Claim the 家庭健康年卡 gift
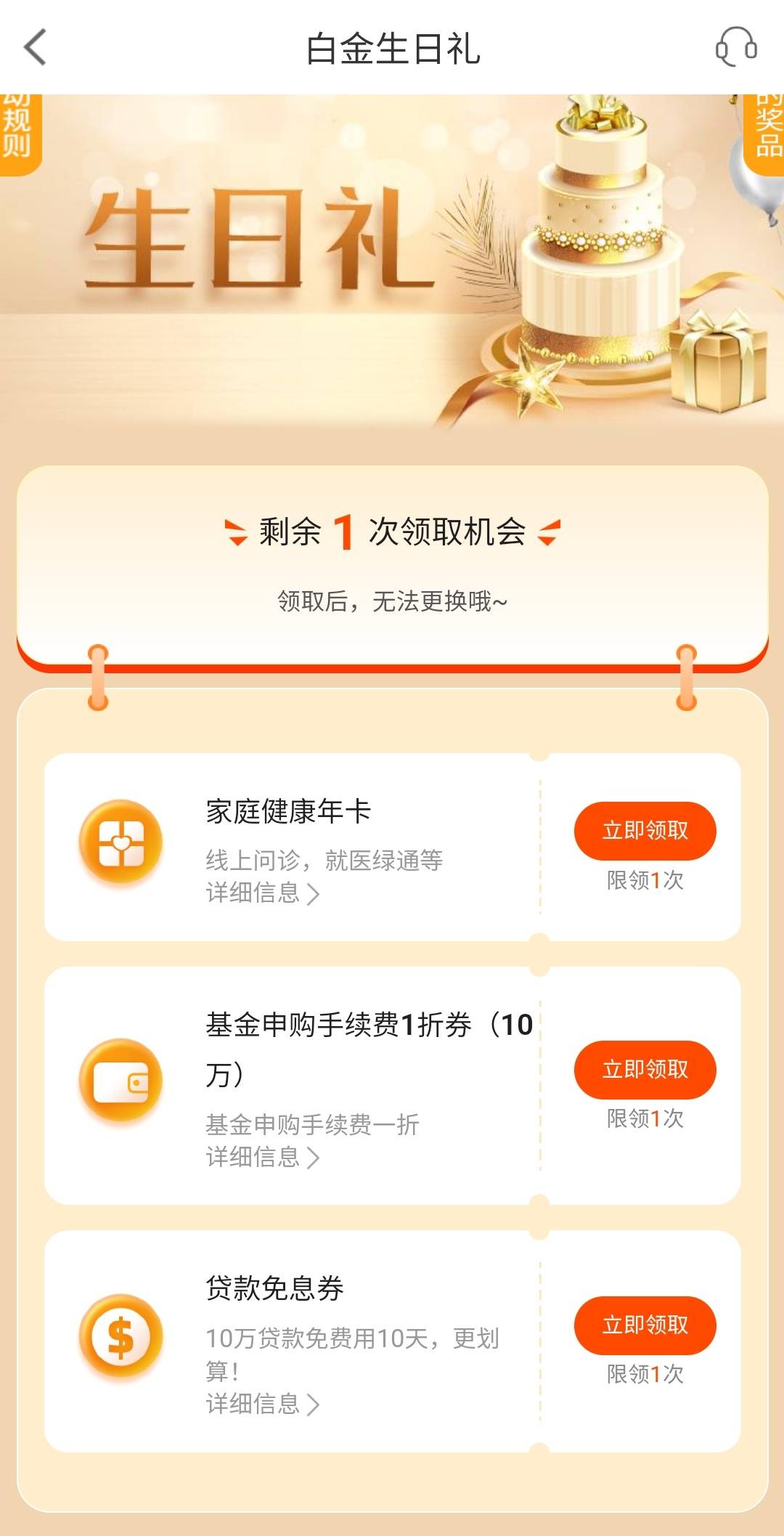Viewport: 784px width, 1536px height. (645, 831)
